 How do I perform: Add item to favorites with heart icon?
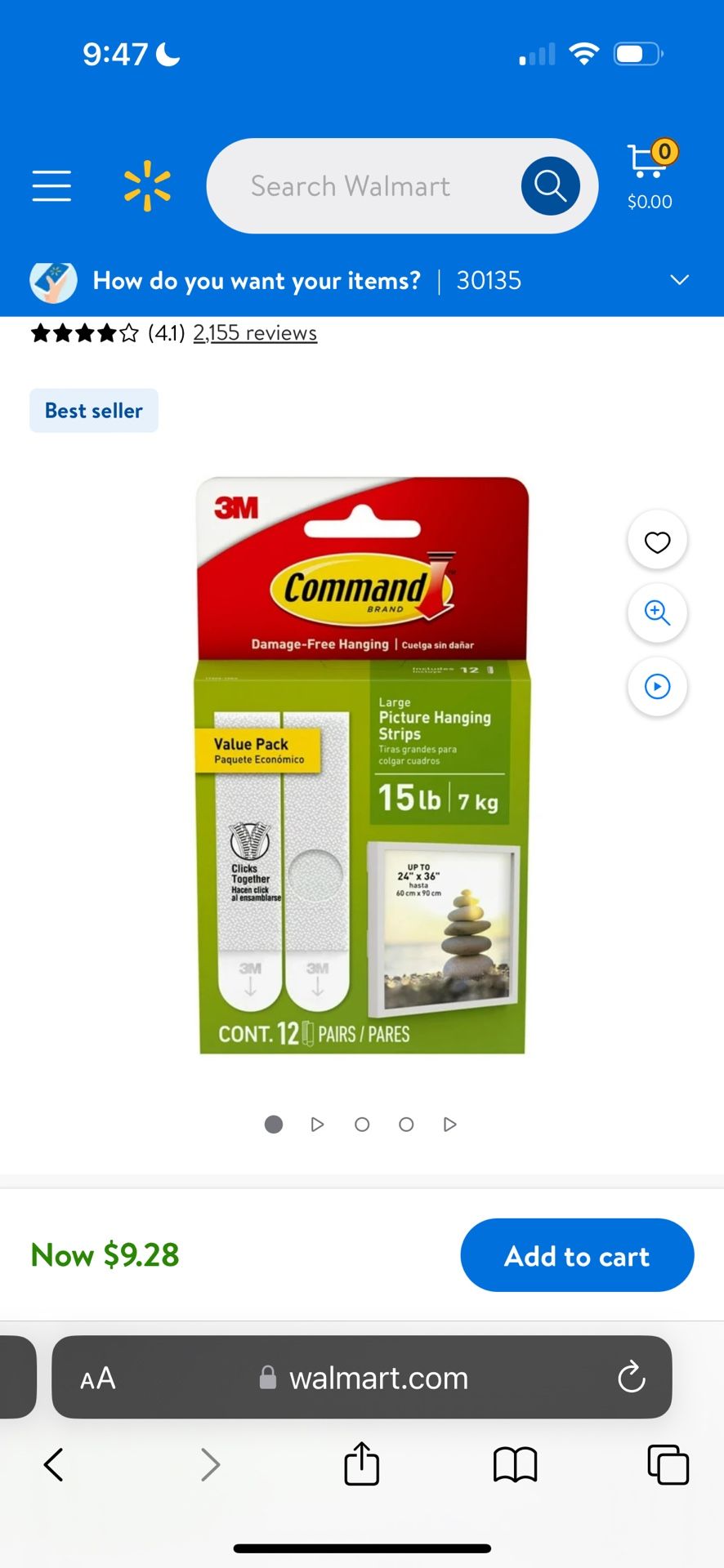(657, 541)
